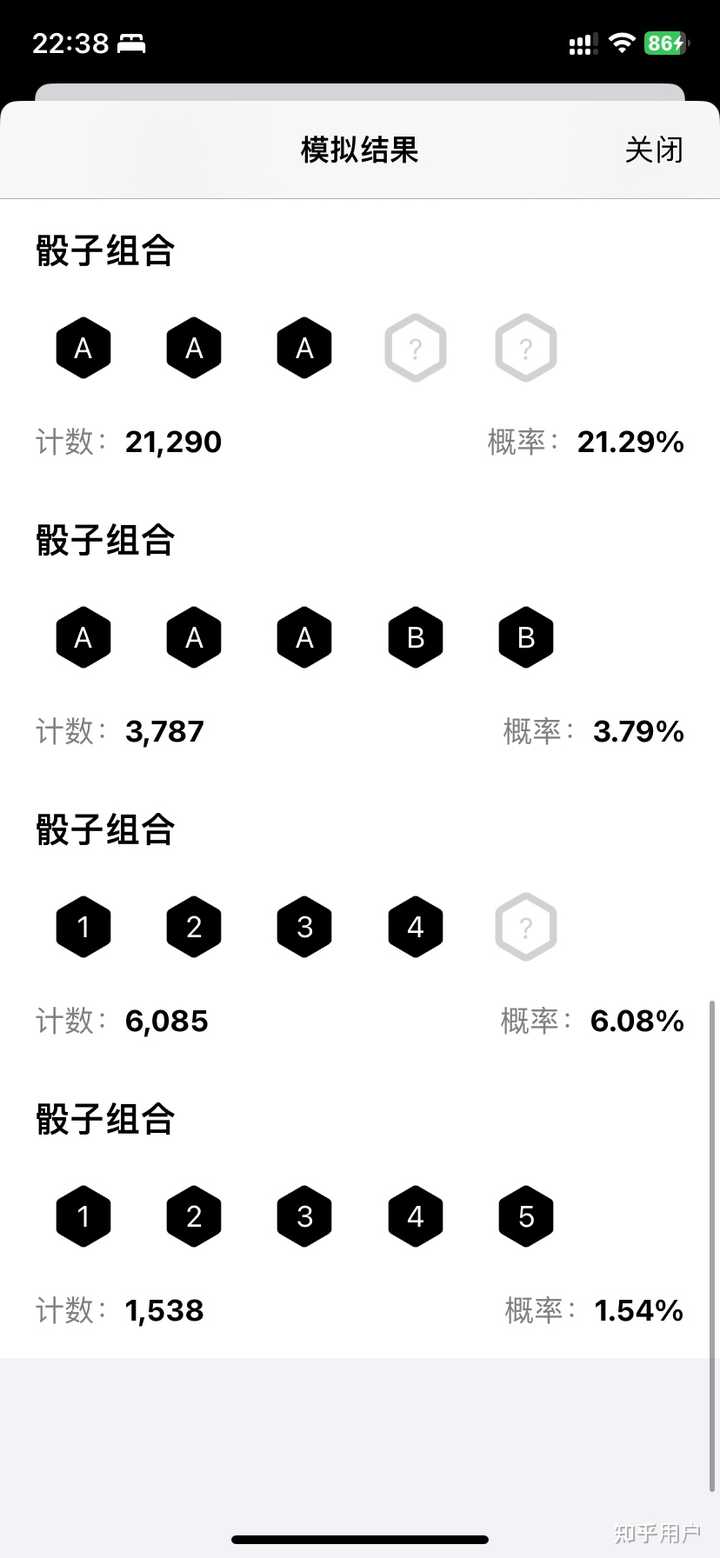Viewport: 720px width, 1558px height.
Task: Click the gray question-mark dice in the first row
Action: click(415, 346)
